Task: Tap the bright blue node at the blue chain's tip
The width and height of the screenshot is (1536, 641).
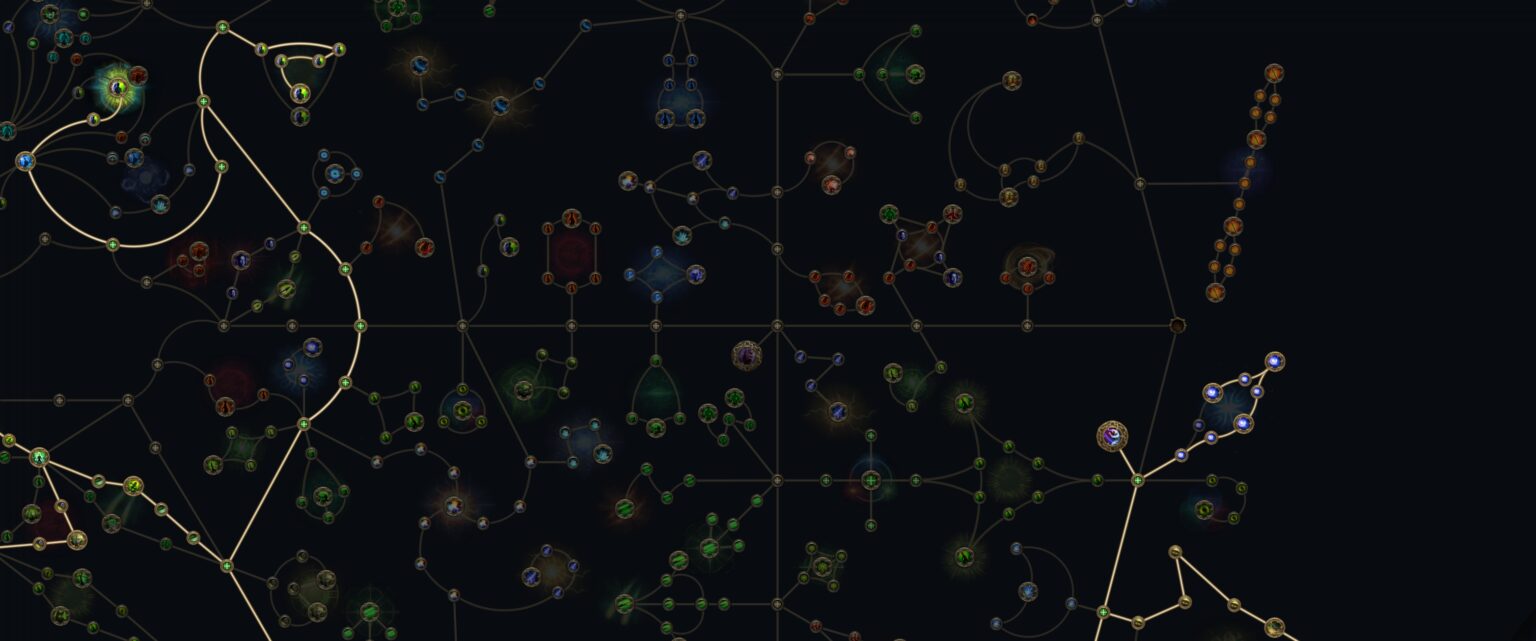Action: pos(1274,360)
